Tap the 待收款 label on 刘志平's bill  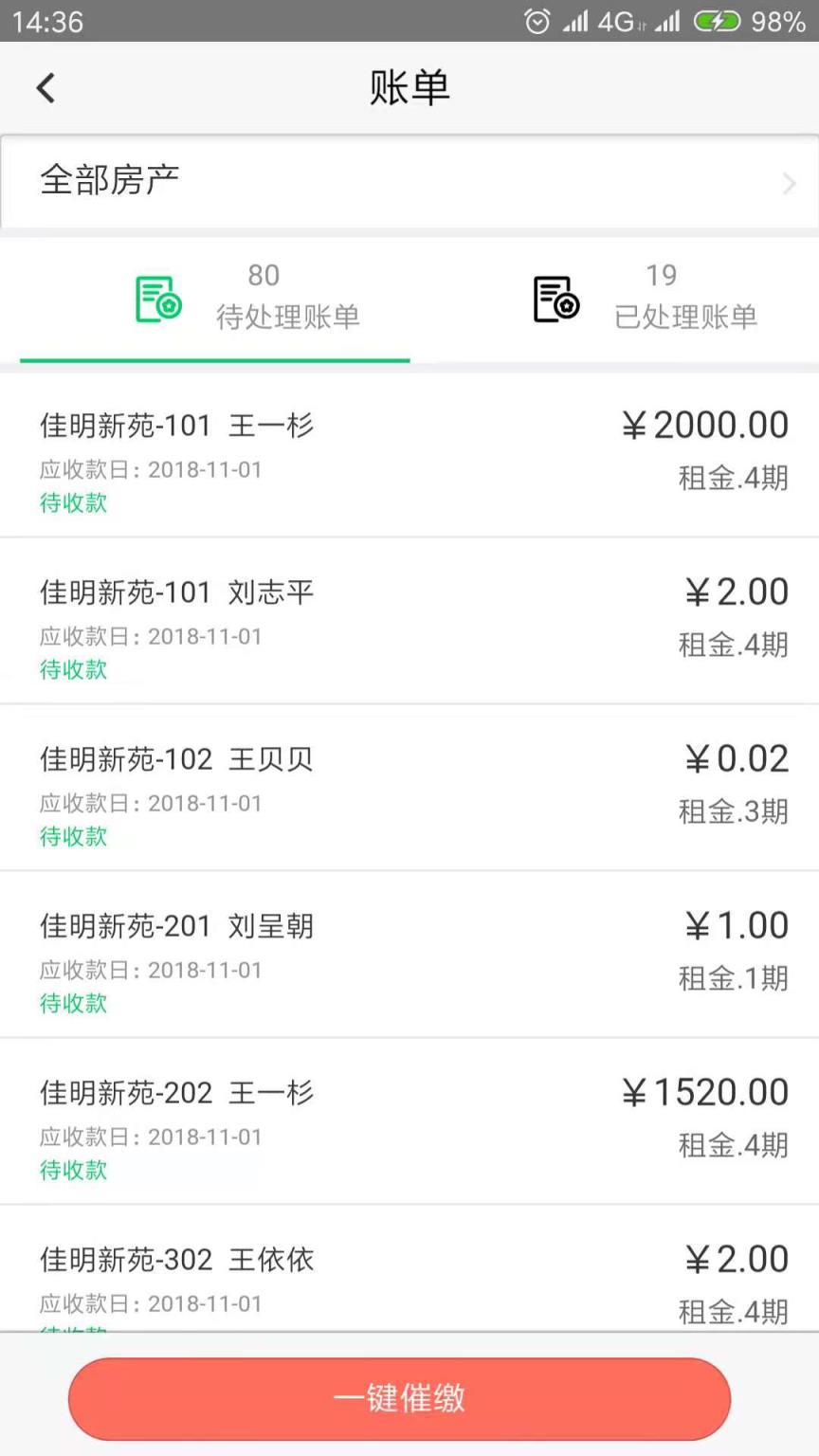coord(72,670)
